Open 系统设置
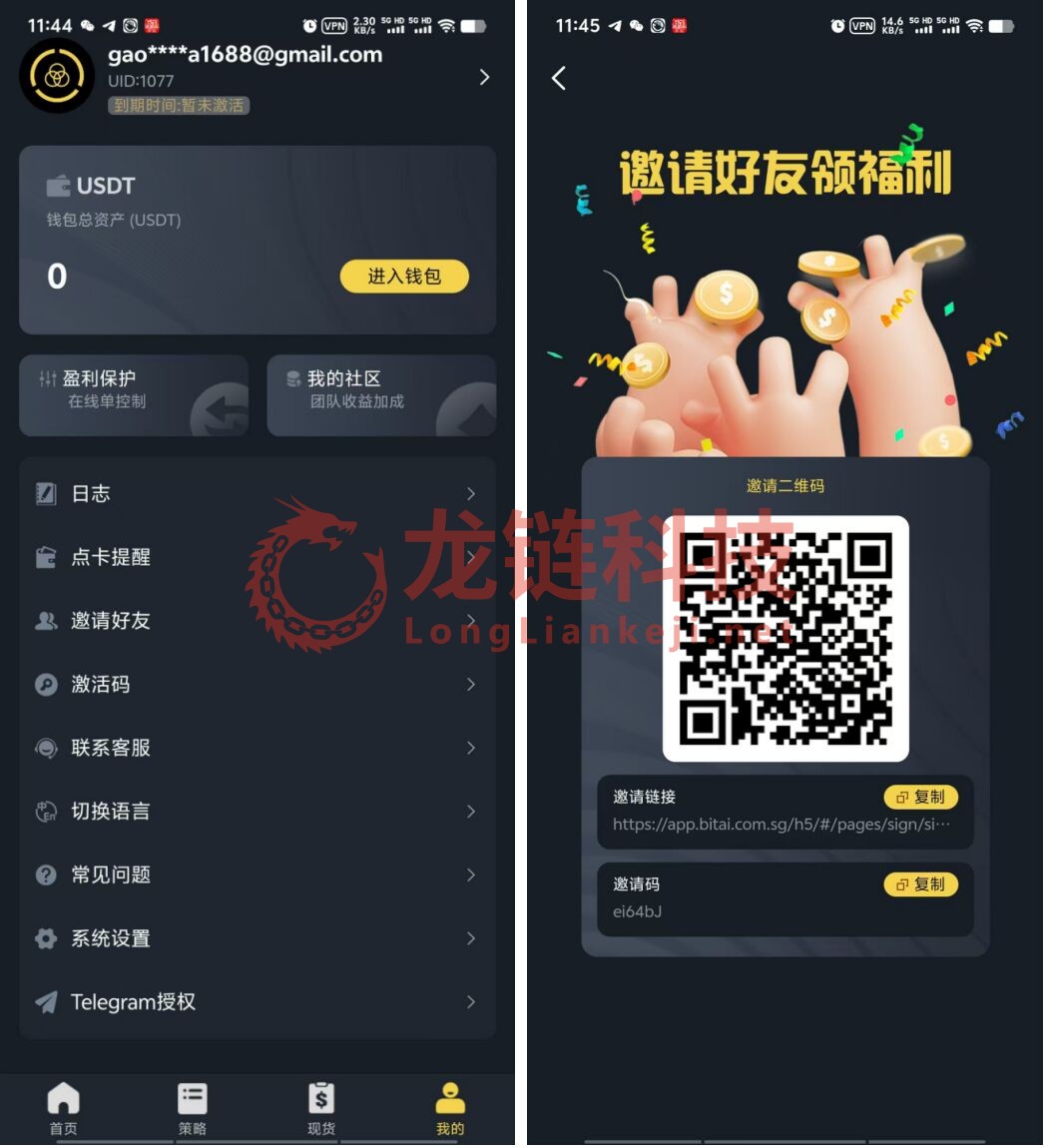This screenshot has height=1148, width=1045. click(x=258, y=938)
